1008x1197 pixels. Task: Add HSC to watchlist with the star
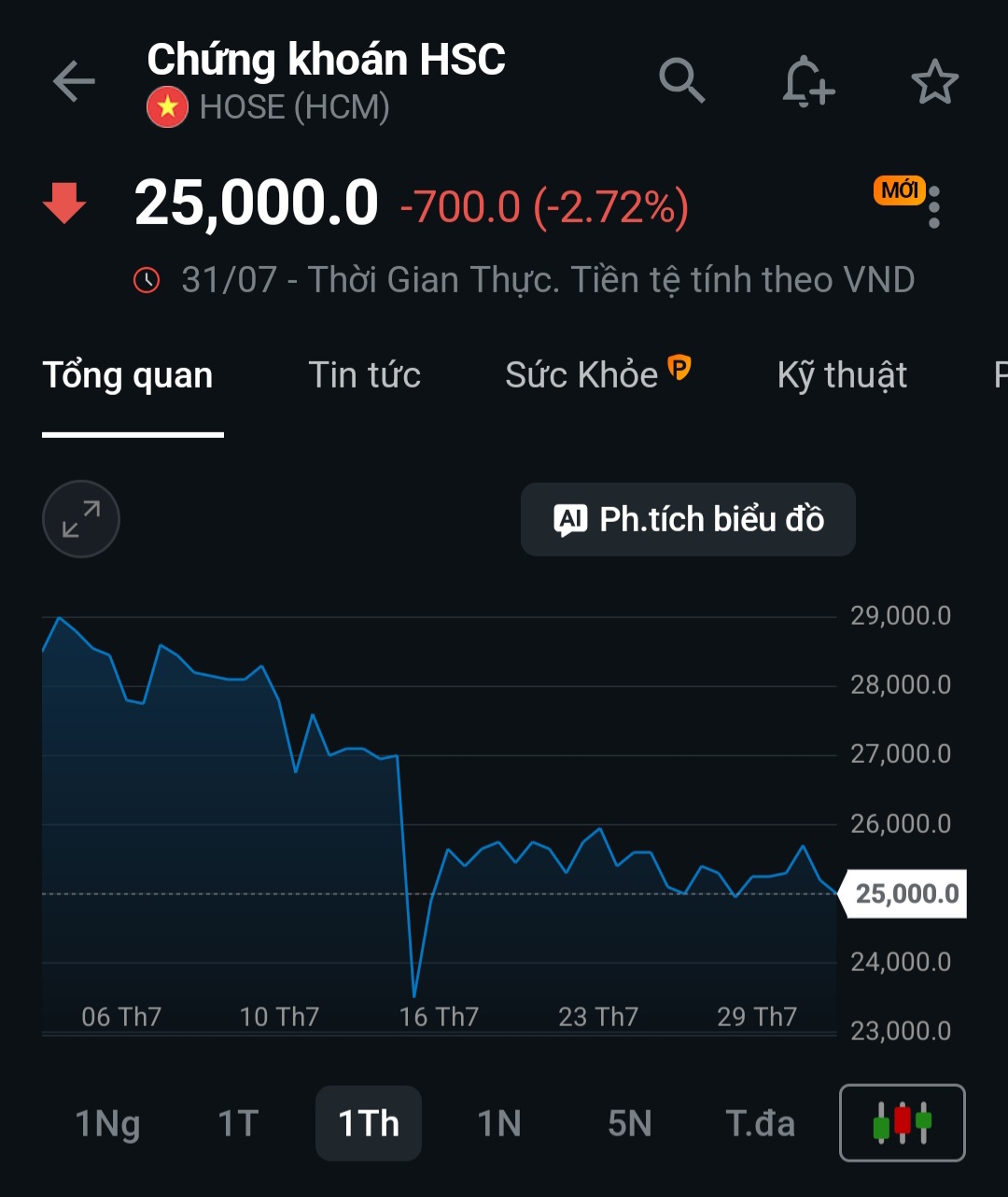(x=934, y=82)
